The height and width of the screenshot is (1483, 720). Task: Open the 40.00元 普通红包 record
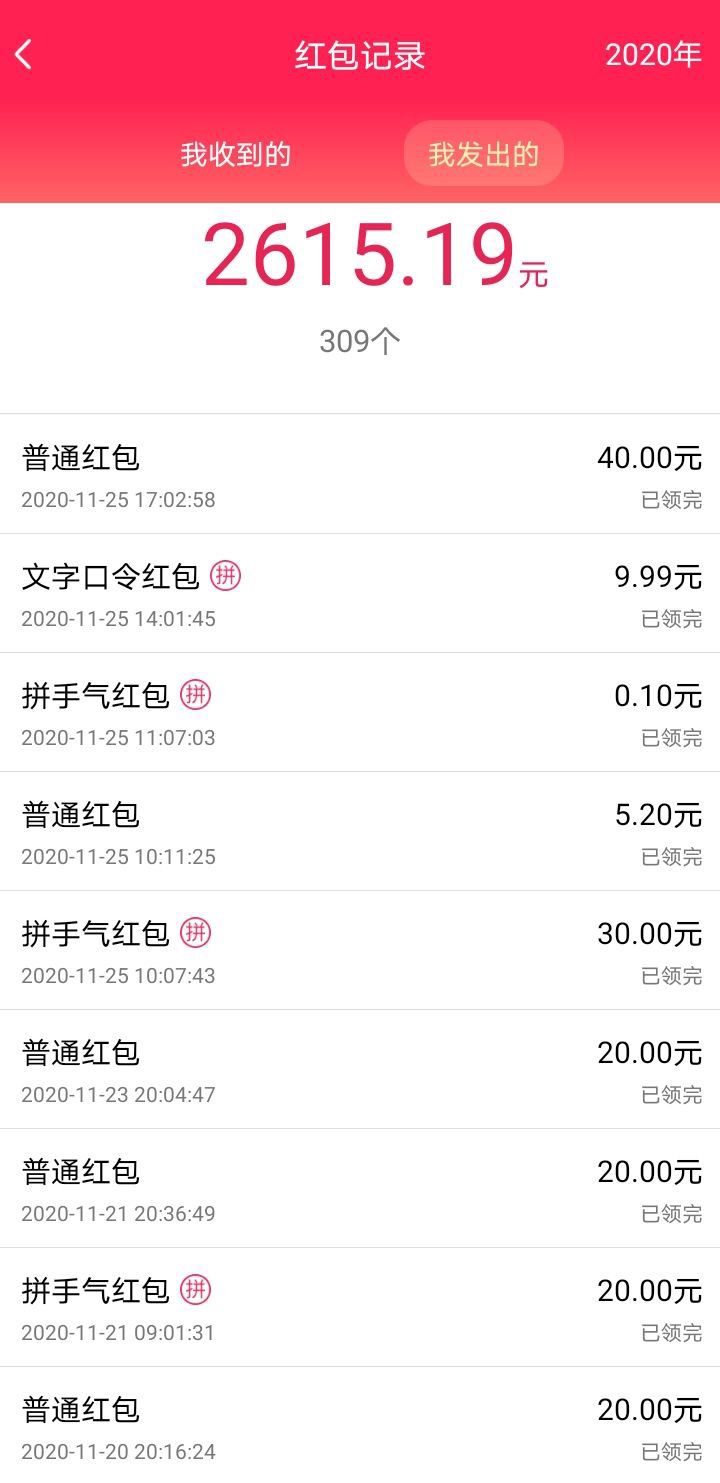pyautogui.click(x=360, y=474)
